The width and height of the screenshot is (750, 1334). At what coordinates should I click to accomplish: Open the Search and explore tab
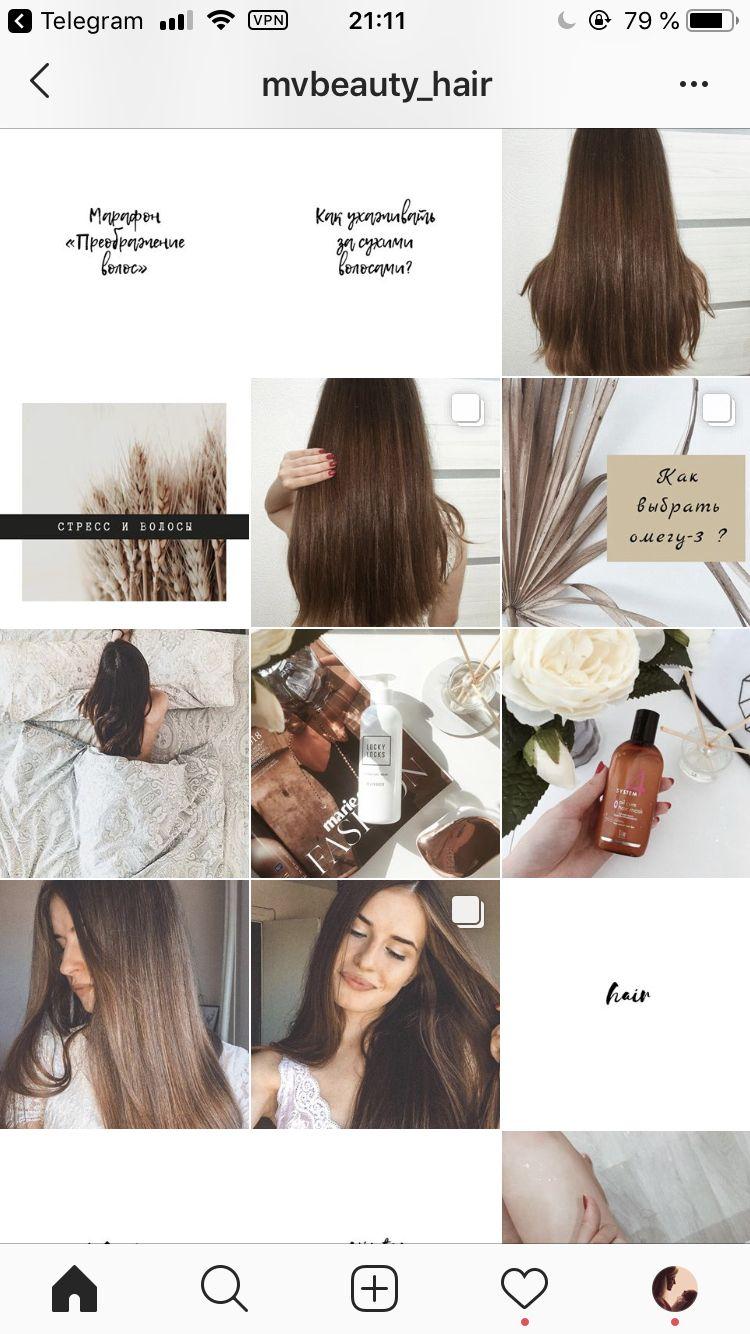coord(224,1289)
